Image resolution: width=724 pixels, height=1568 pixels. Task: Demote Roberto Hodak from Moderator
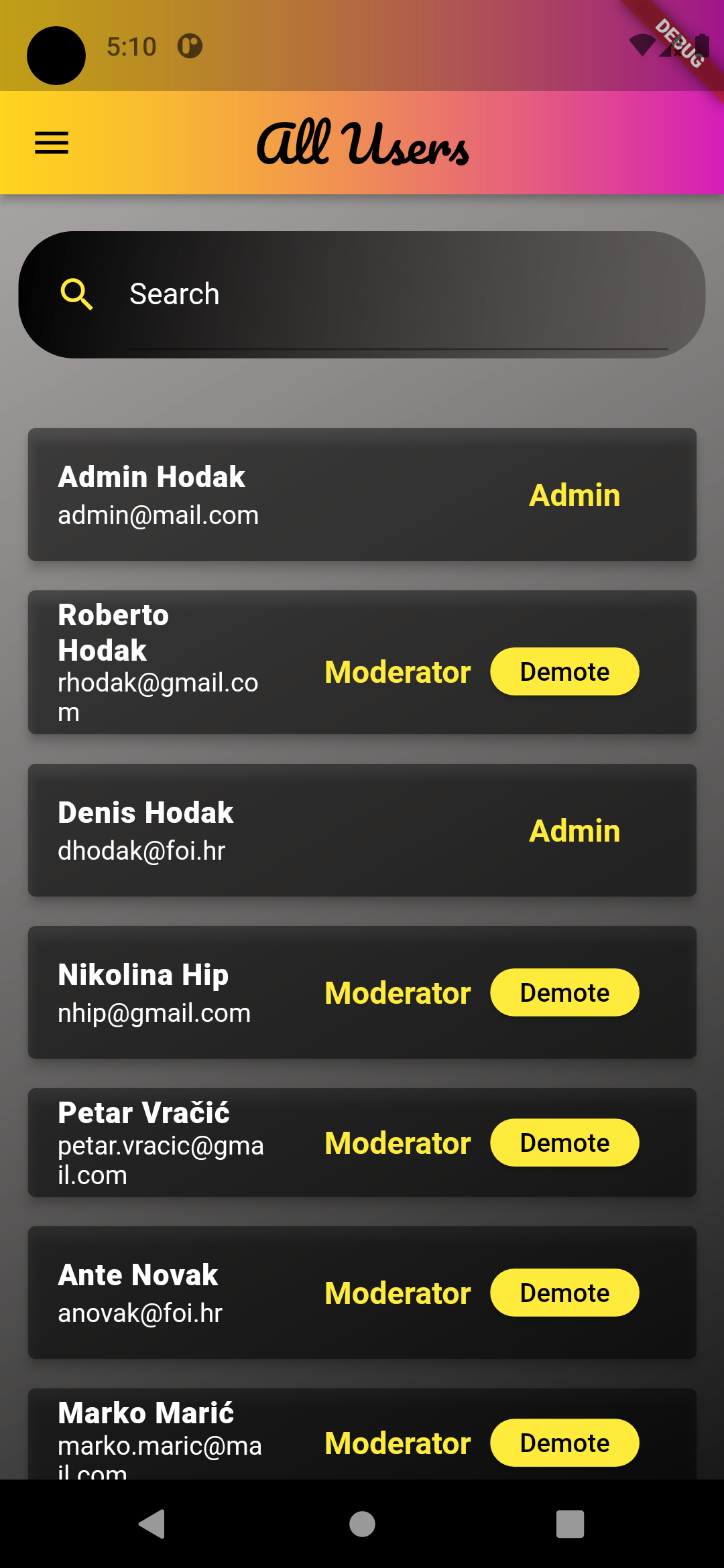coord(564,671)
